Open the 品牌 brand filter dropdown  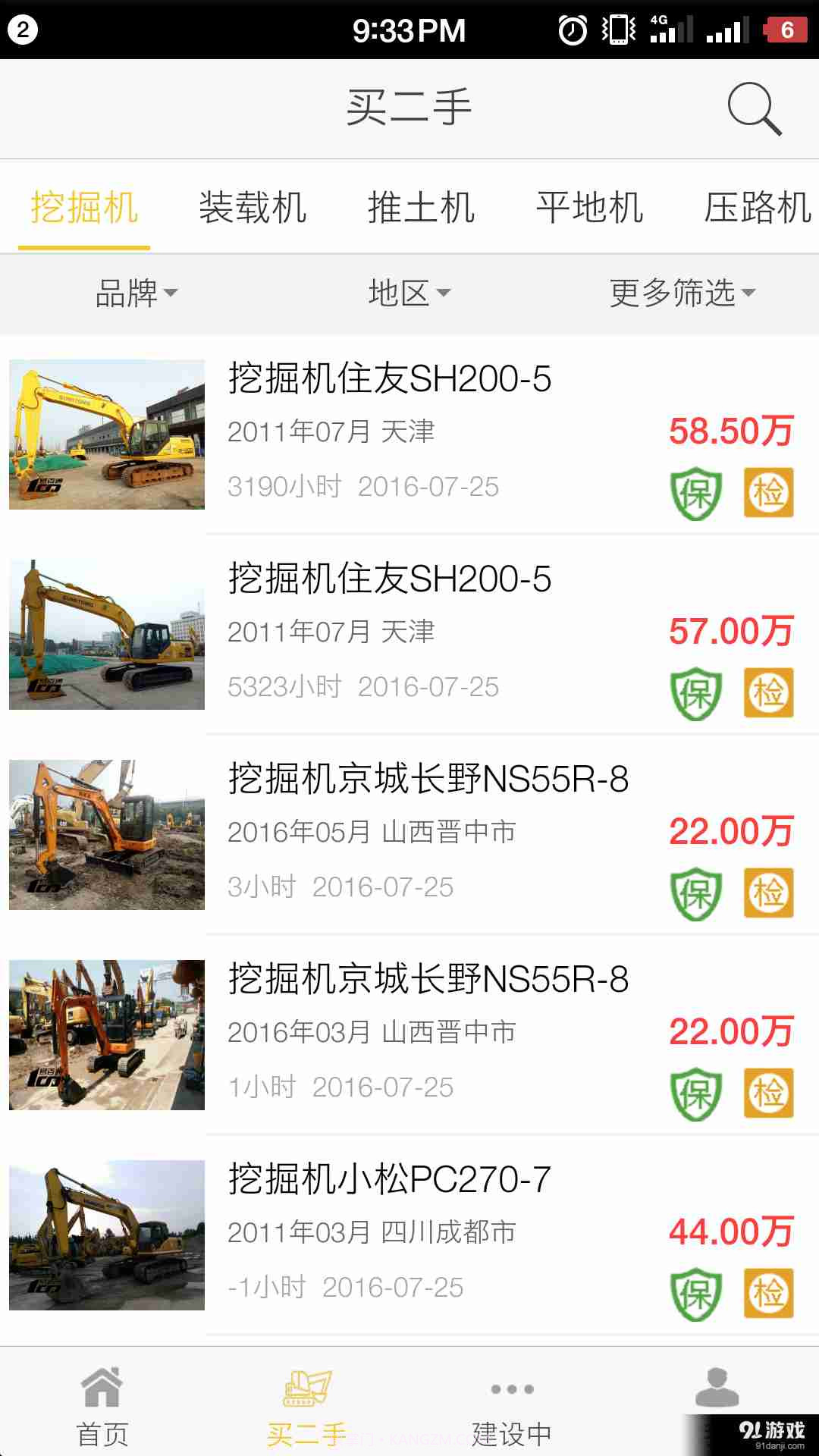[x=136, y=294]
